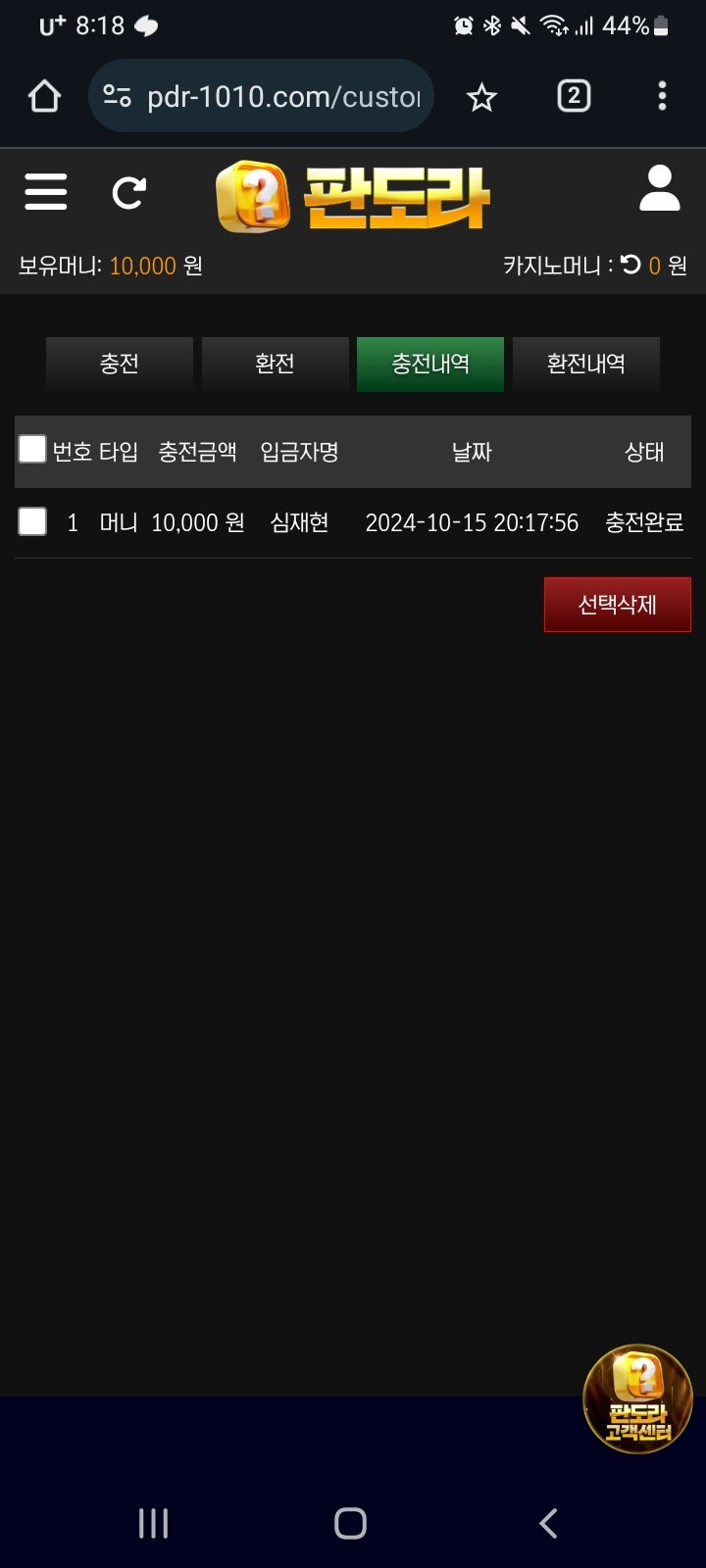Open the browser tab switcher
The image size is (706, 1568).
[x=574, y=96]
